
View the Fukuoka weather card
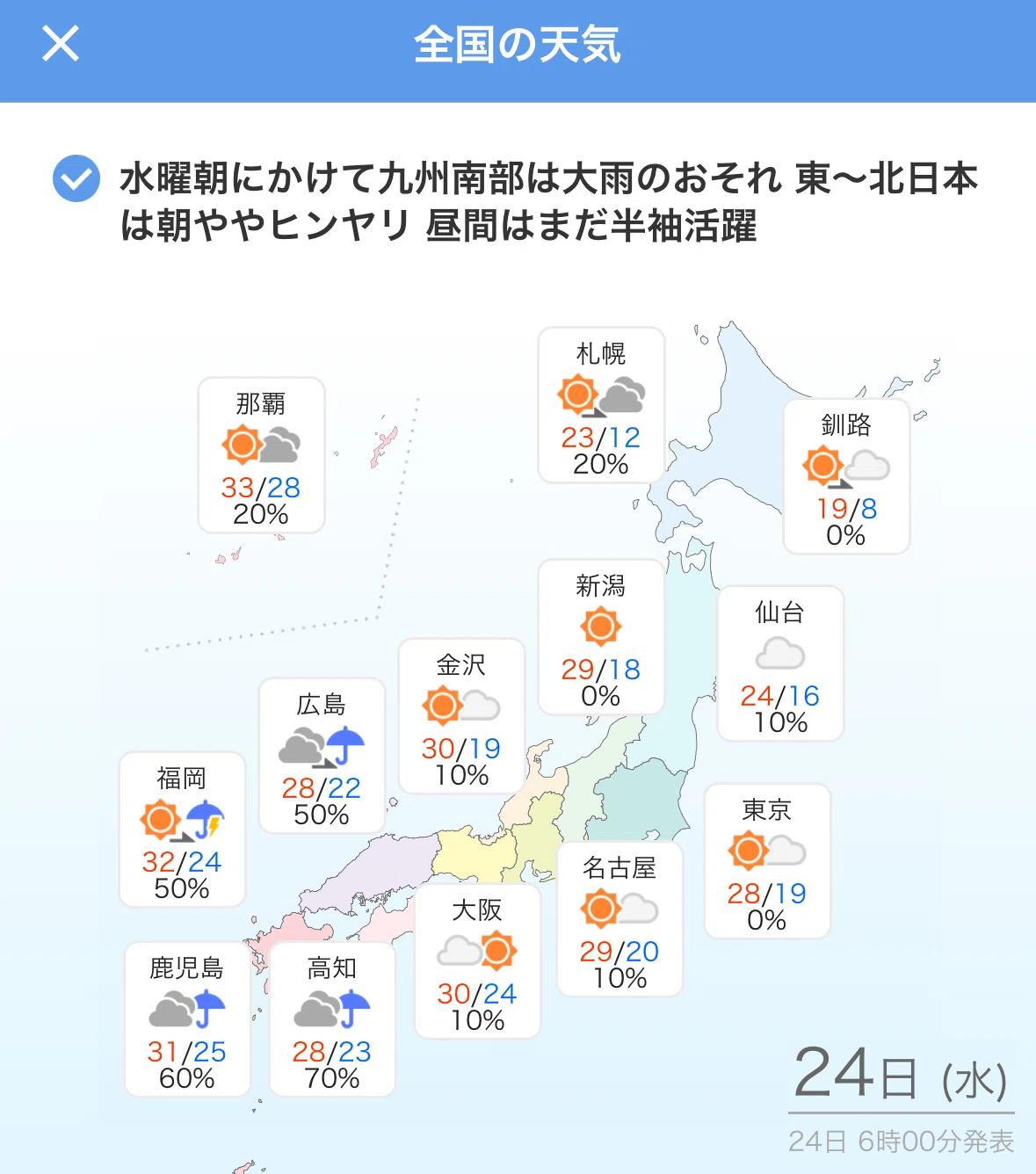(182, 830)
